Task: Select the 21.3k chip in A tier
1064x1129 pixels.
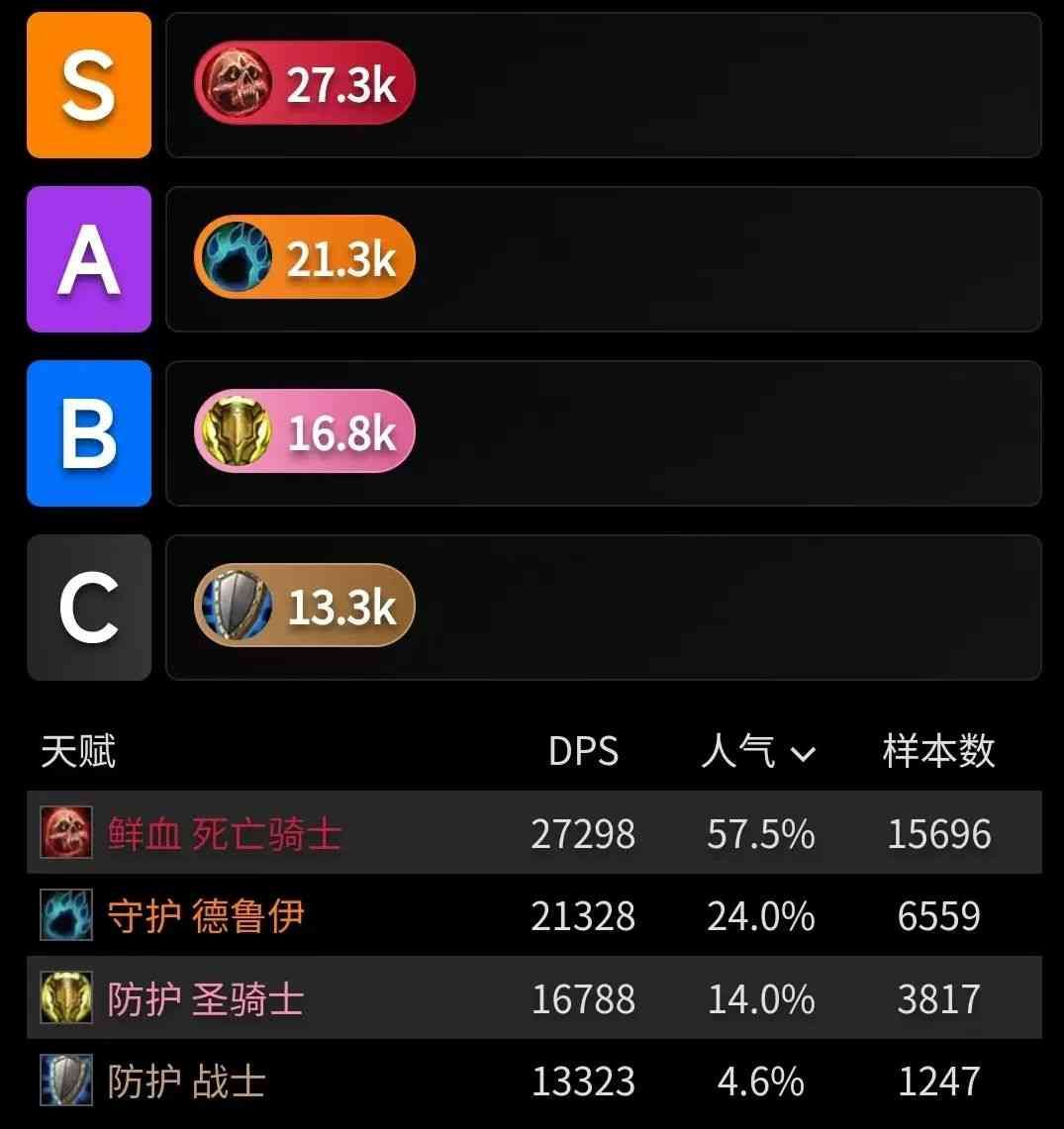Action: point(305,258)
